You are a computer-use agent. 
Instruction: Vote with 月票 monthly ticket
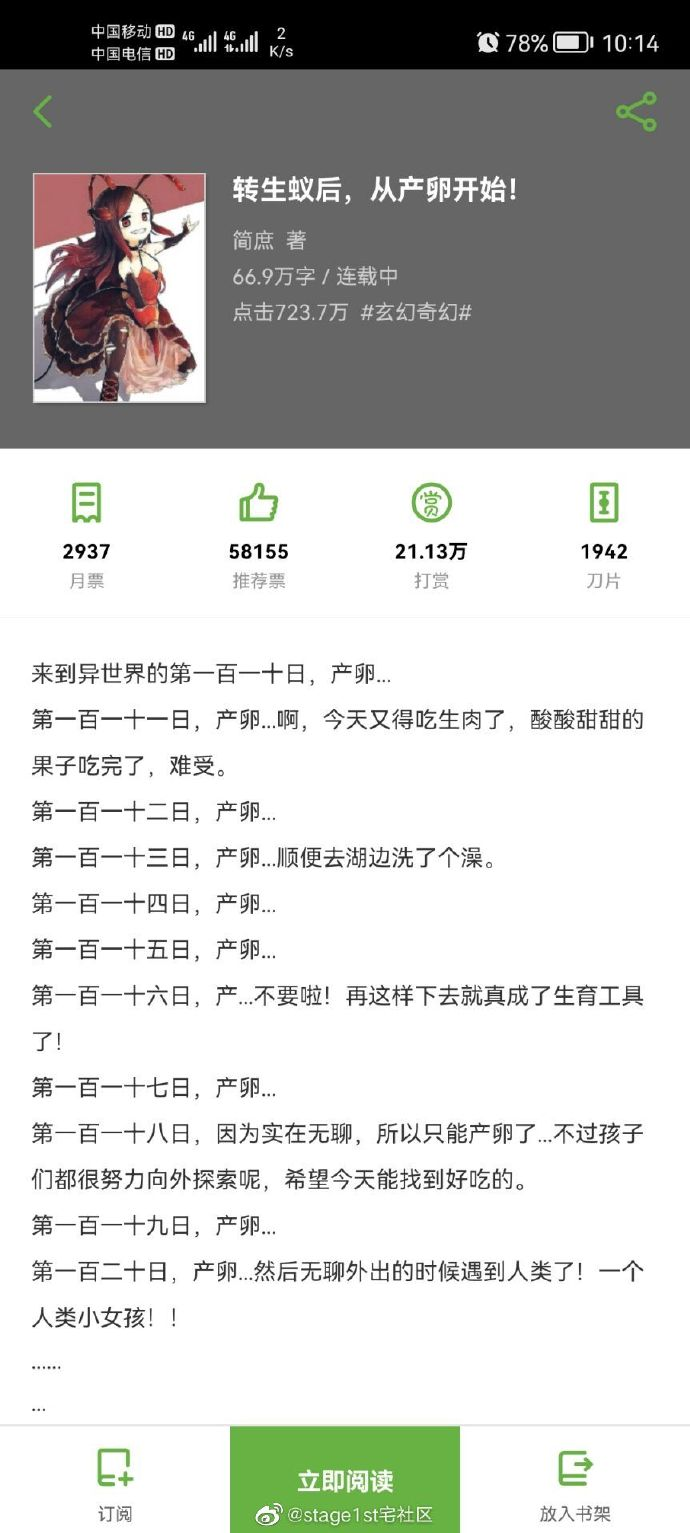(87, 536)
